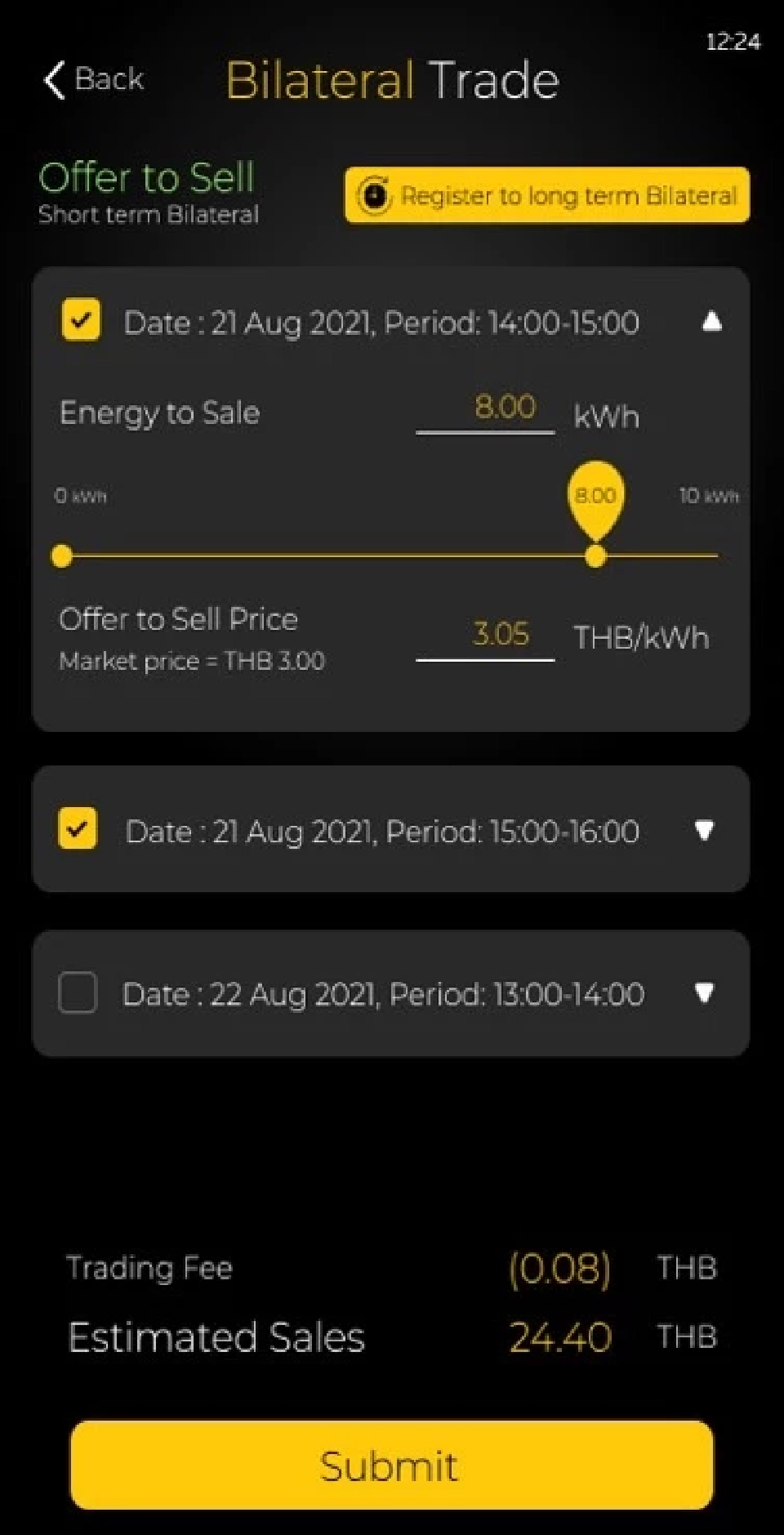Enable the 22 Aug 13:00-14:00 period
This screenshot has width=784, height=1535.
77,994
